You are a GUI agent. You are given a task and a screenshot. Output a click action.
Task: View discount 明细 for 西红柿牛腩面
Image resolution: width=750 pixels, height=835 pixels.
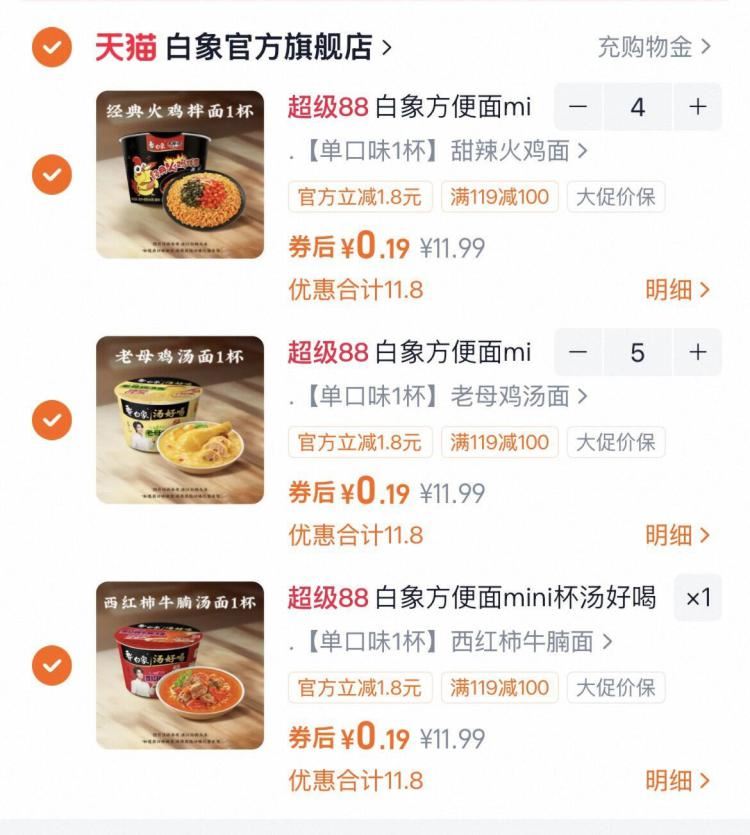click(677, 780)
